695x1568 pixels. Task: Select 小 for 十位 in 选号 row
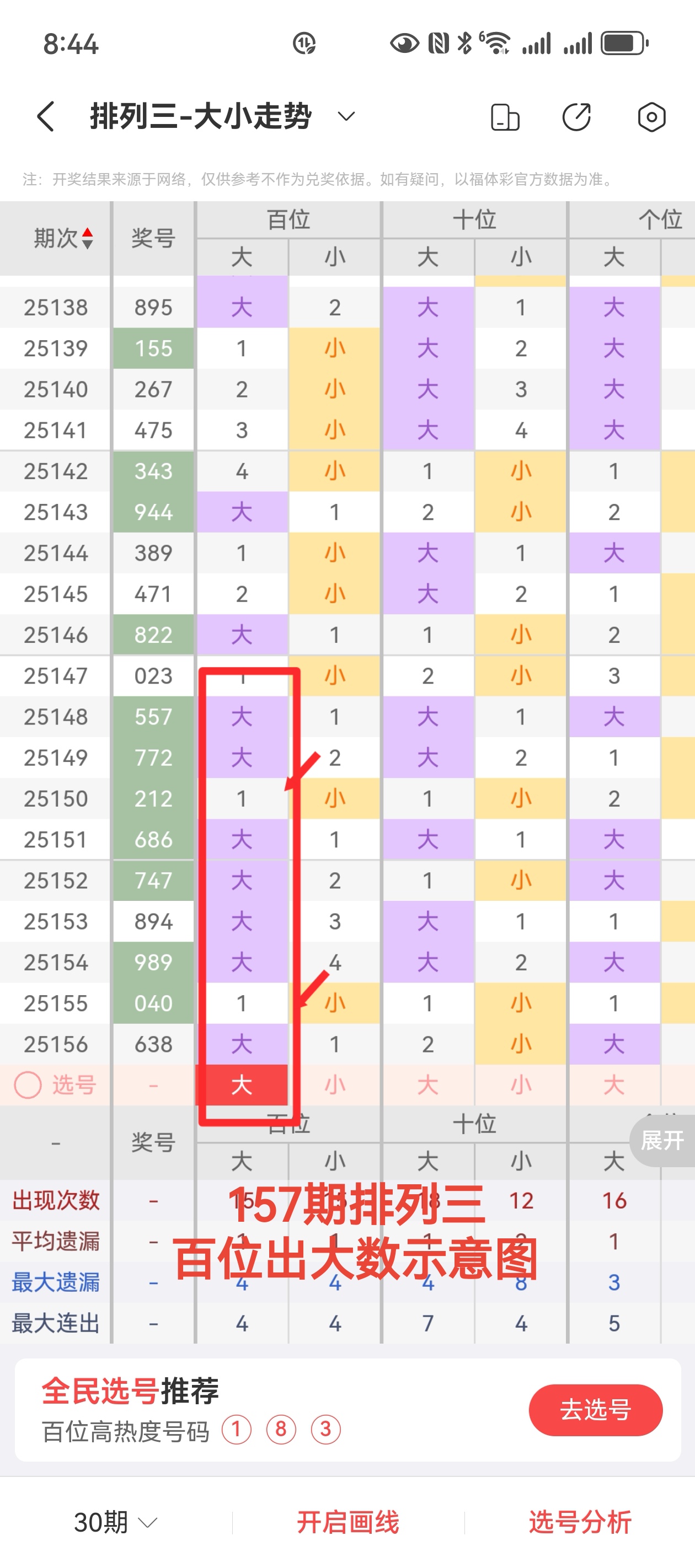(521, 1084)
